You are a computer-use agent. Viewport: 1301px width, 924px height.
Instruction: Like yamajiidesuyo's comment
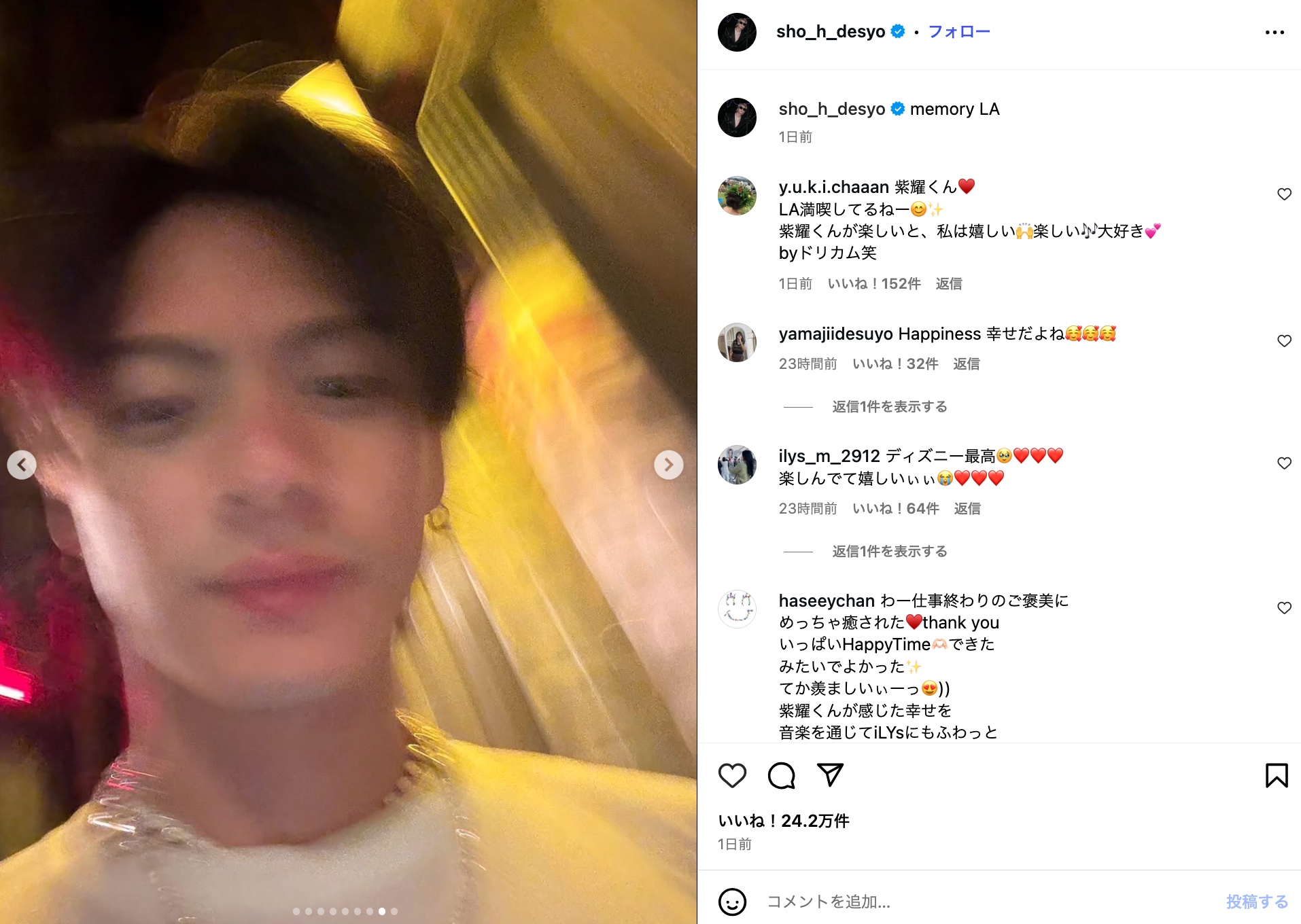[1283, 341]
